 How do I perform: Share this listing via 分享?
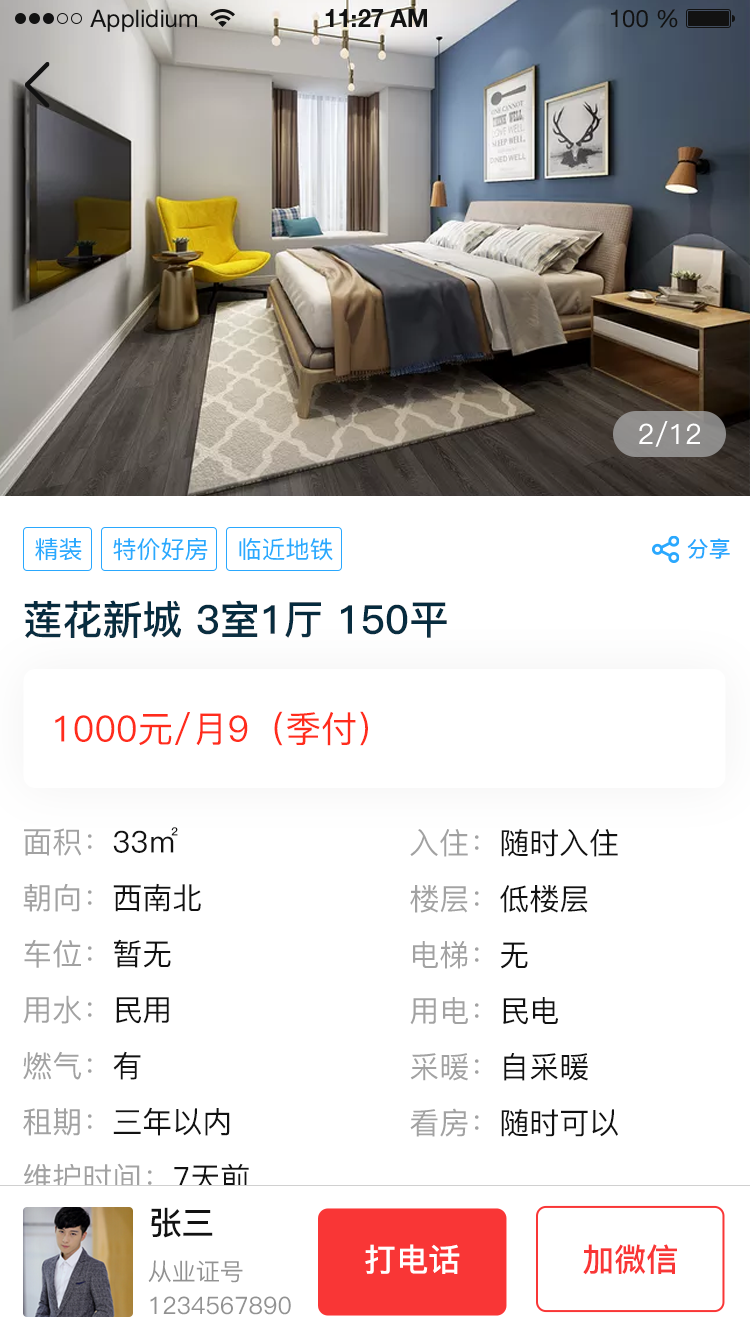pos(691,549)
